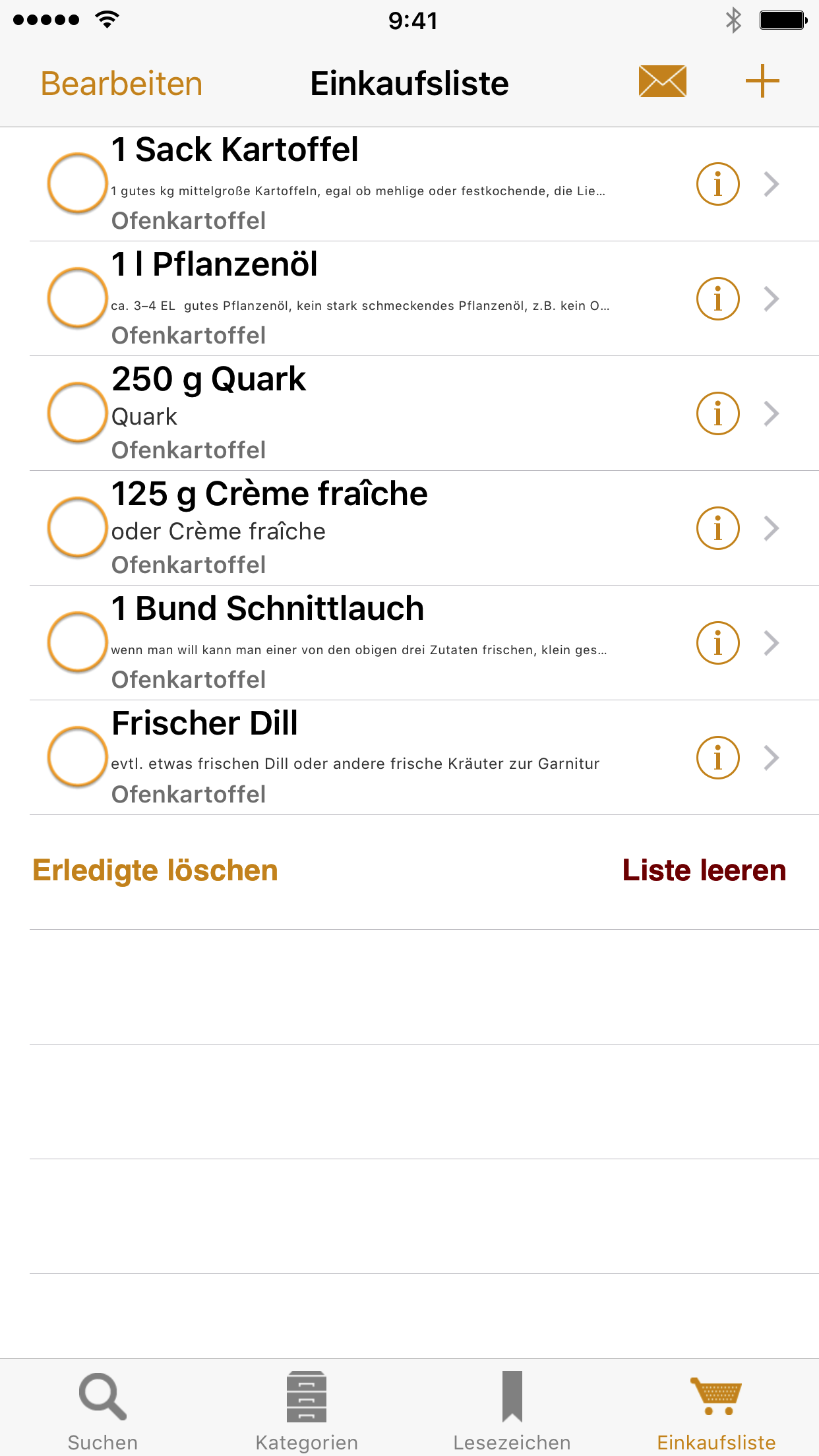Tick the 250 g Quark circle

(x=77, y=413)
